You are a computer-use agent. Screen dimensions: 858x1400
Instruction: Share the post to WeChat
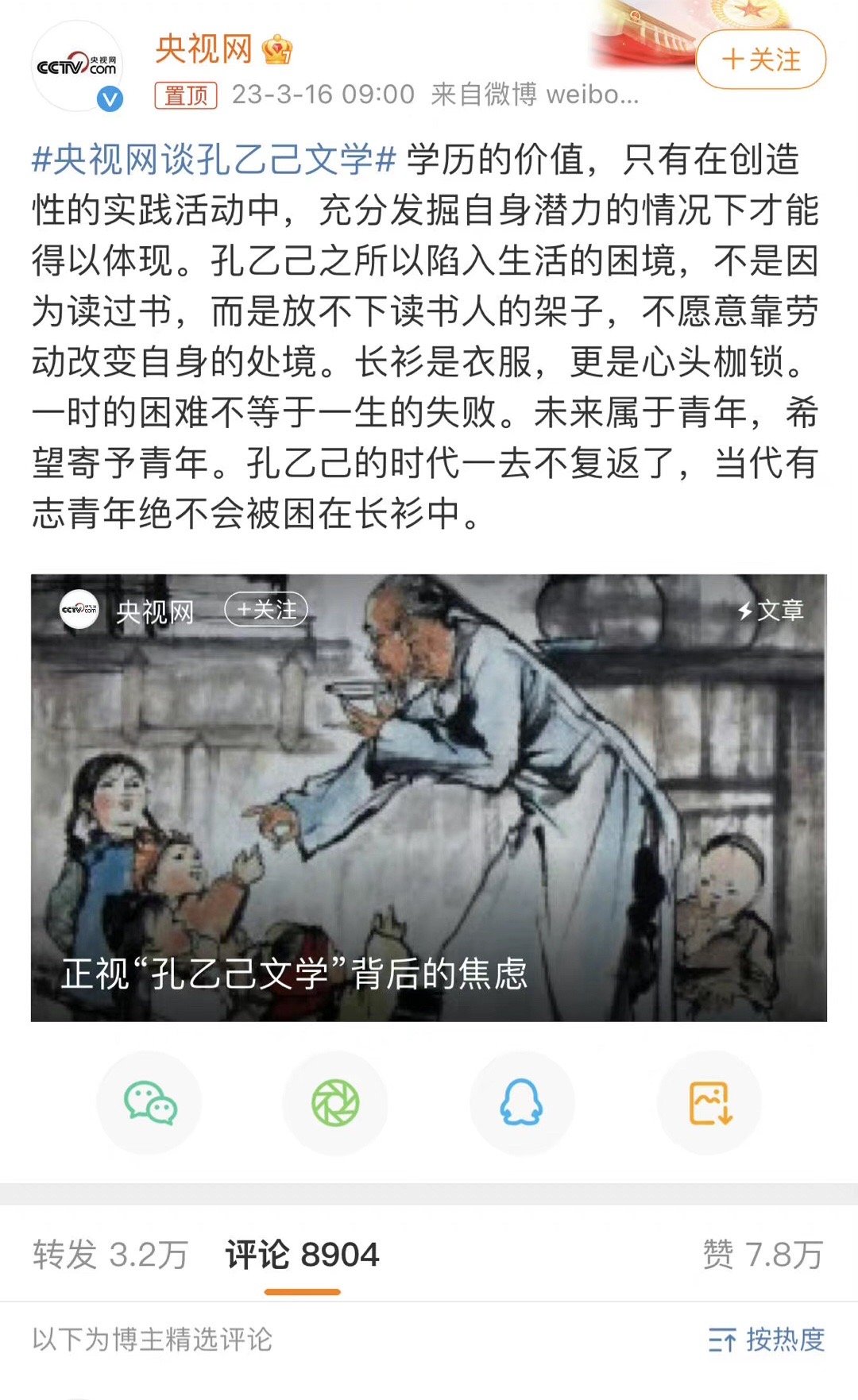pos(149,1103)
